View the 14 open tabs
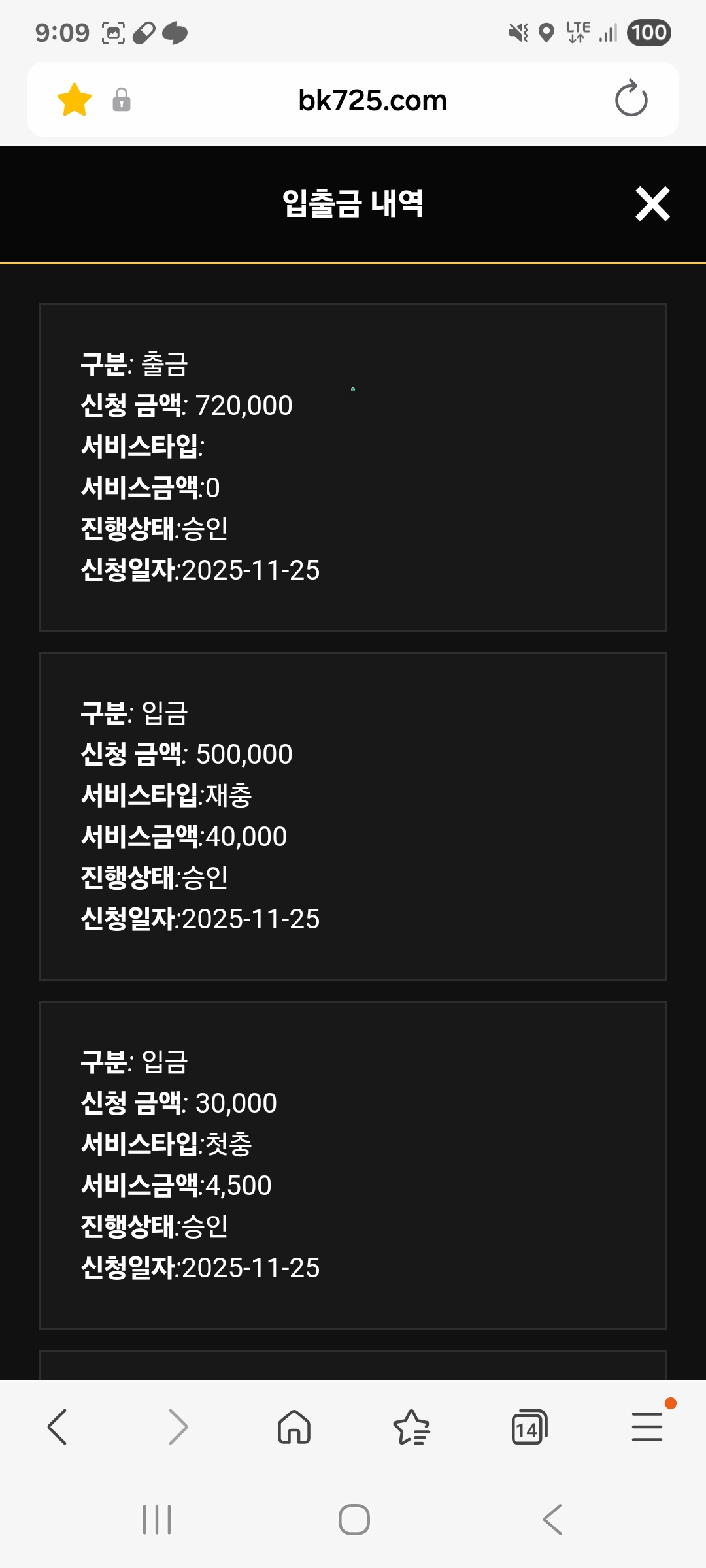 529,1427
